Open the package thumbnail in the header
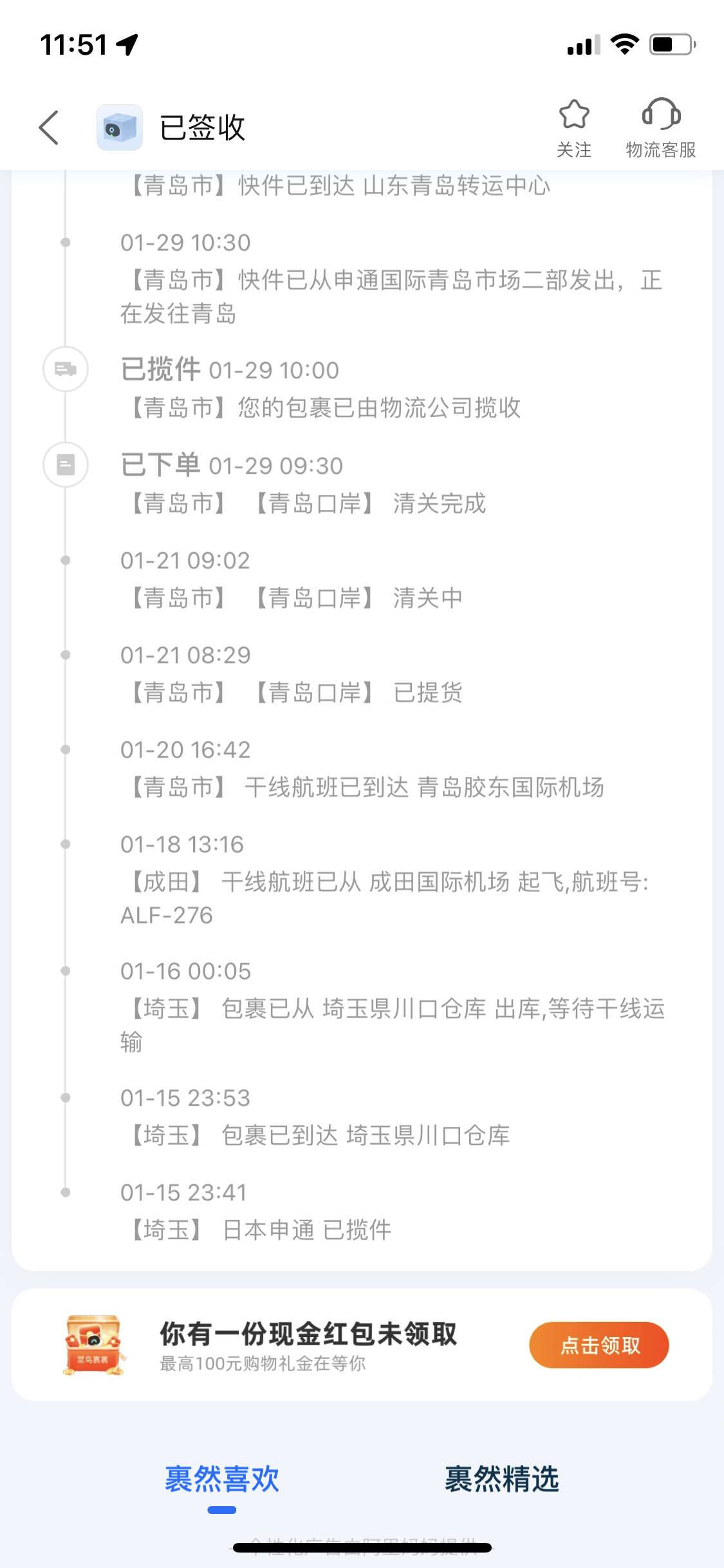Image resolution: width=724 pixels, height=1568 pixels. [x=120, y=127]
